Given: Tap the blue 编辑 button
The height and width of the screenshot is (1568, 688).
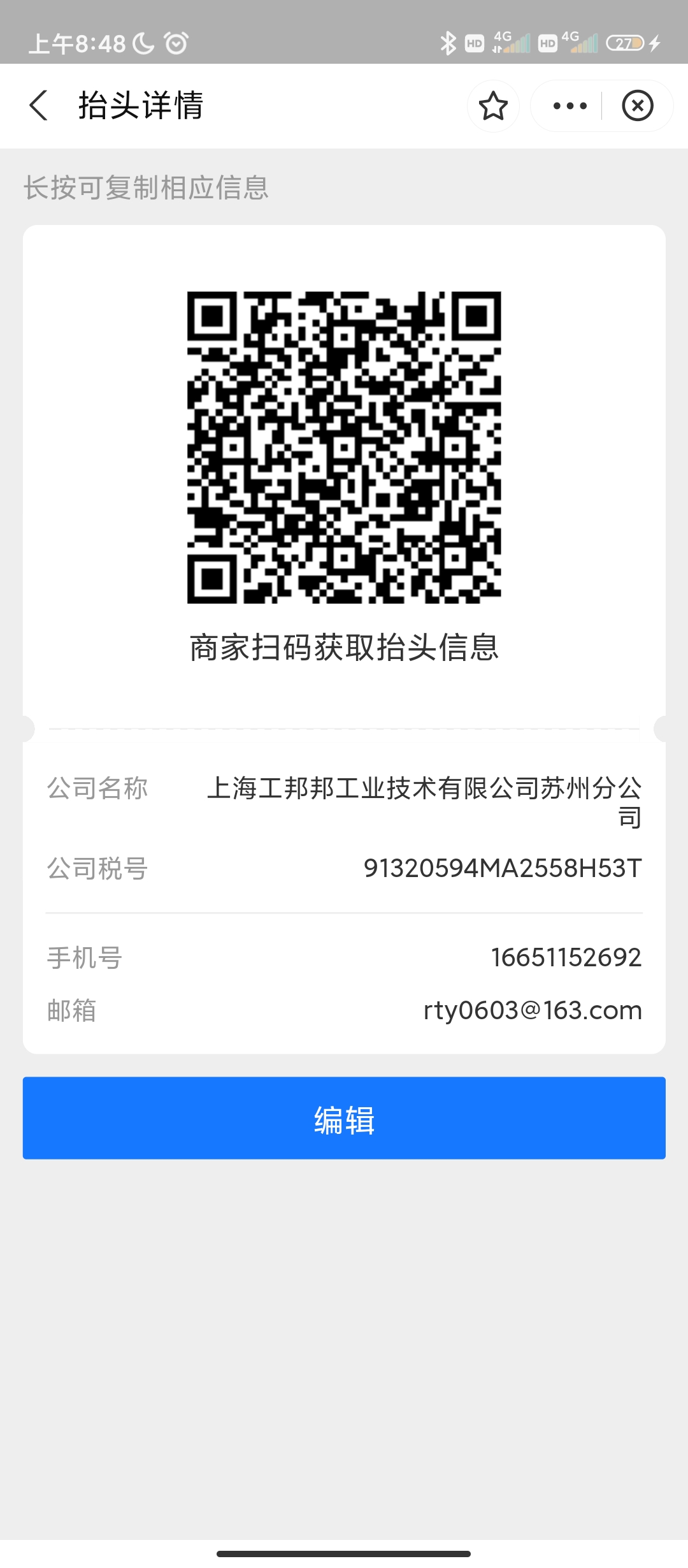Looking at the screenshot, I should tap(344, 1118).
